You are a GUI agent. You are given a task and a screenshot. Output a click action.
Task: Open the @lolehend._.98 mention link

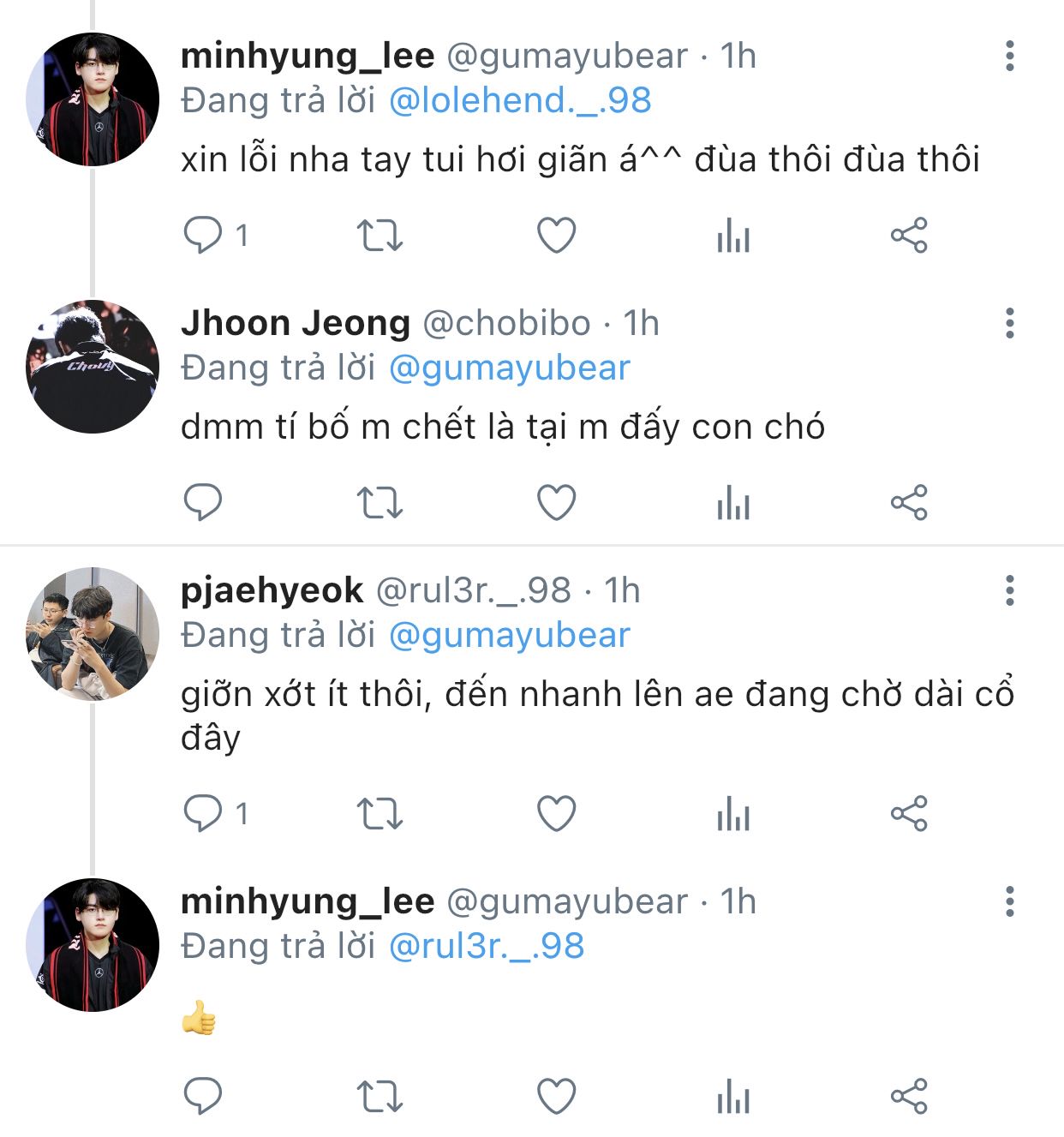coord(519,100)
